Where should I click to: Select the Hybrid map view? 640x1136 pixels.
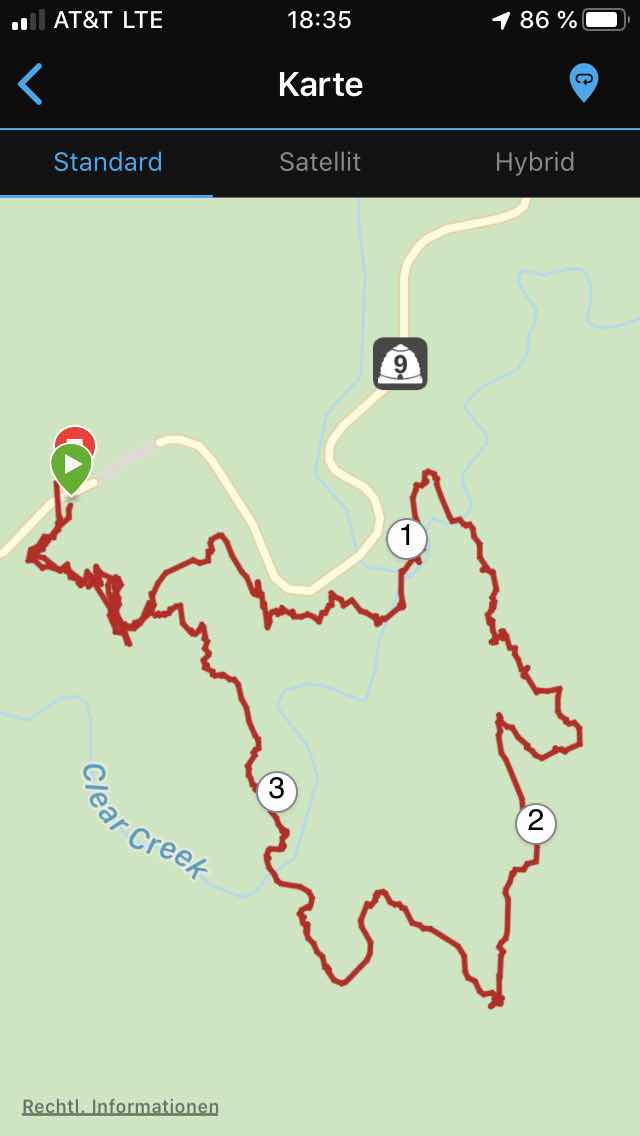coord(534,162)
